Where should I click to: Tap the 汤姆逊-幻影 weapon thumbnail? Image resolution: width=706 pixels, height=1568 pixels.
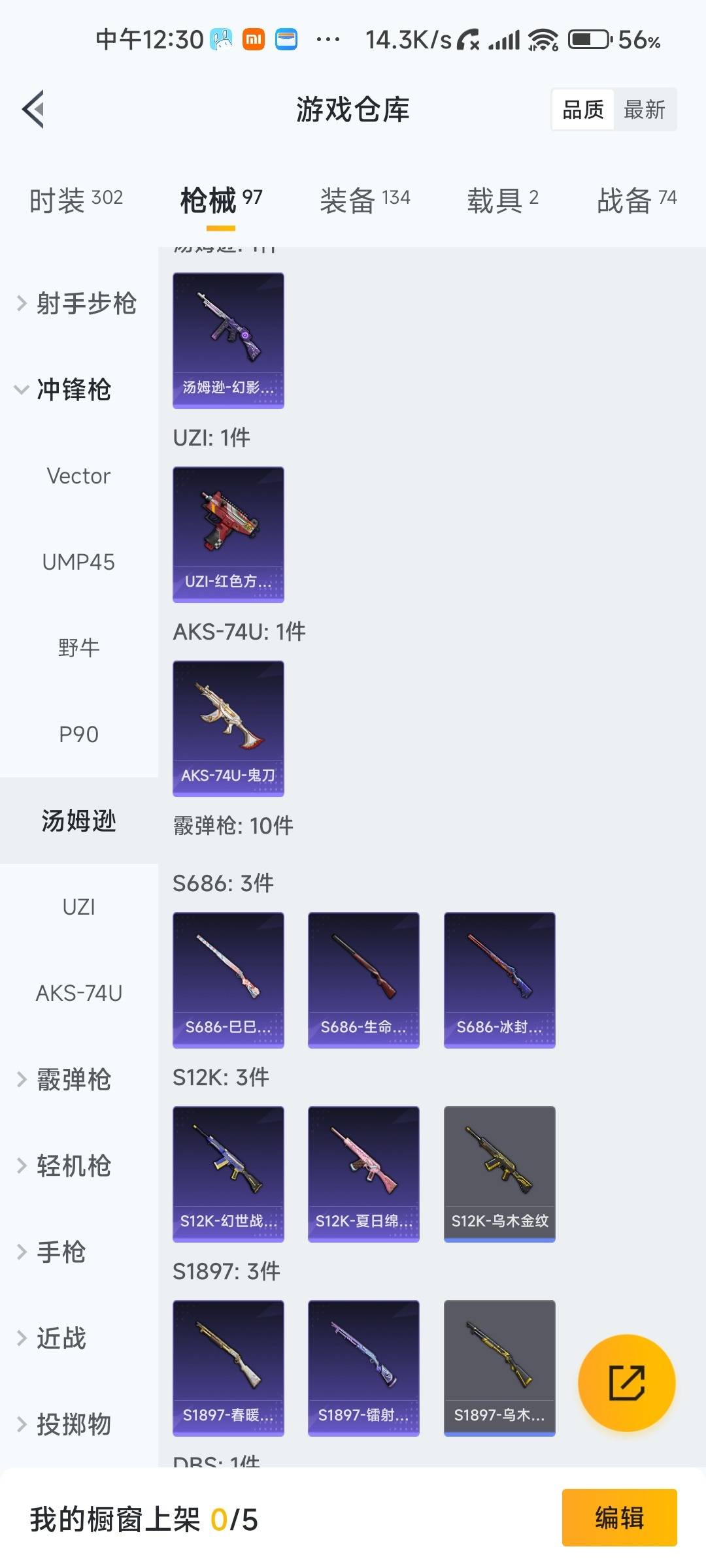tap(228, 340)
